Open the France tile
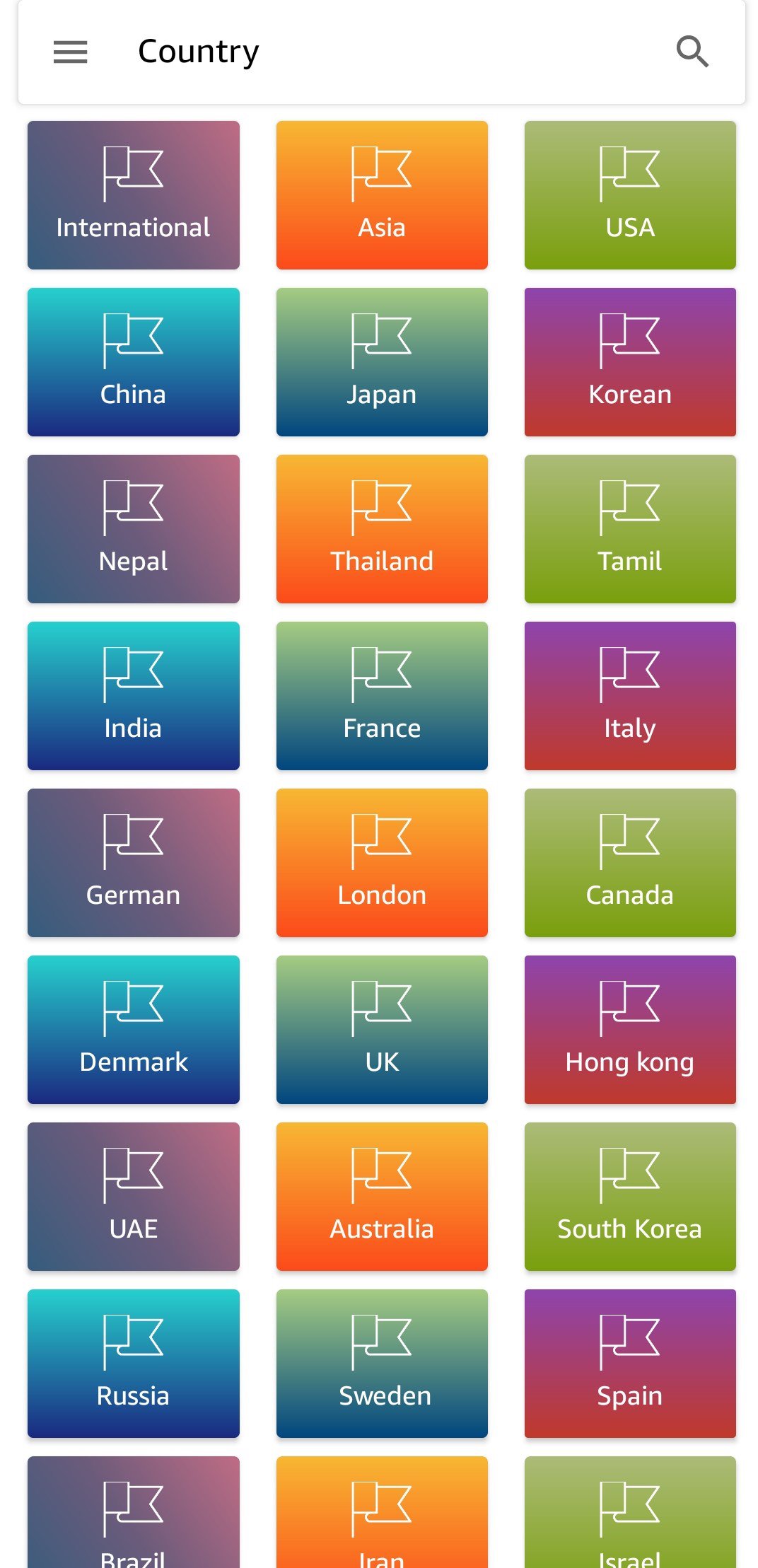 [x=382, y=696]
